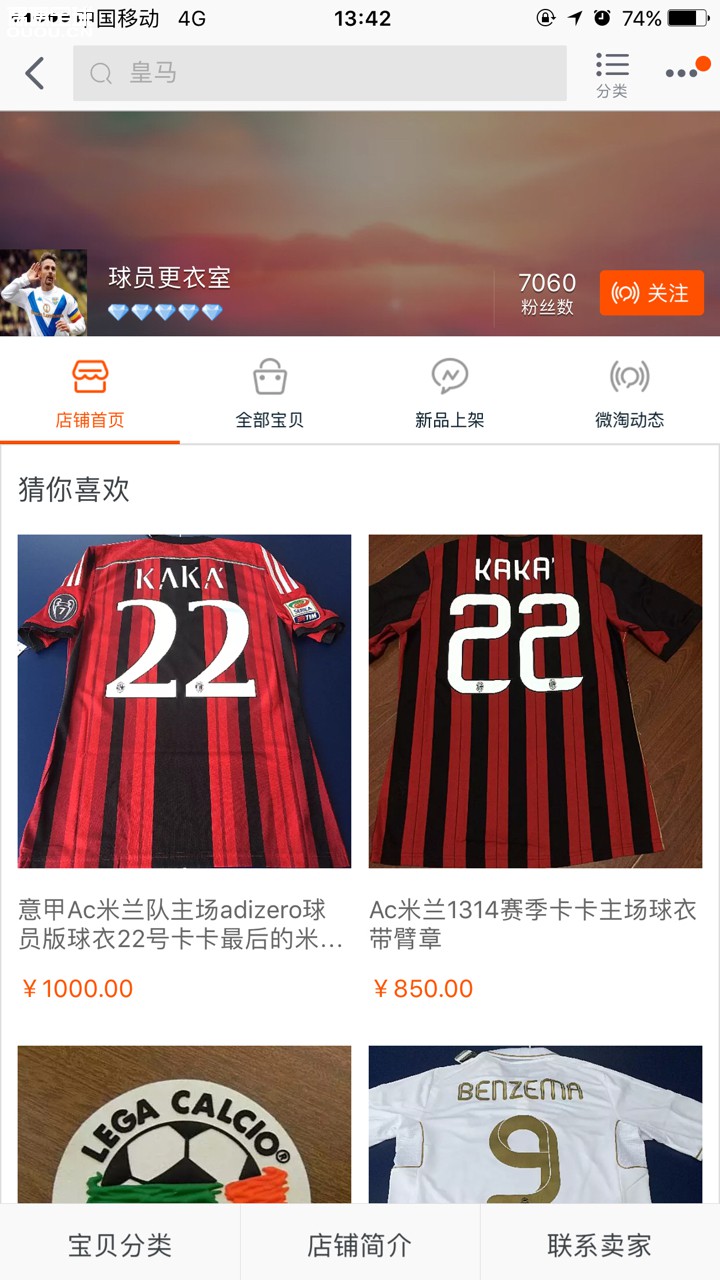
Task: Open 店铺简介 shop introduction
Action: pos(359,1246)
